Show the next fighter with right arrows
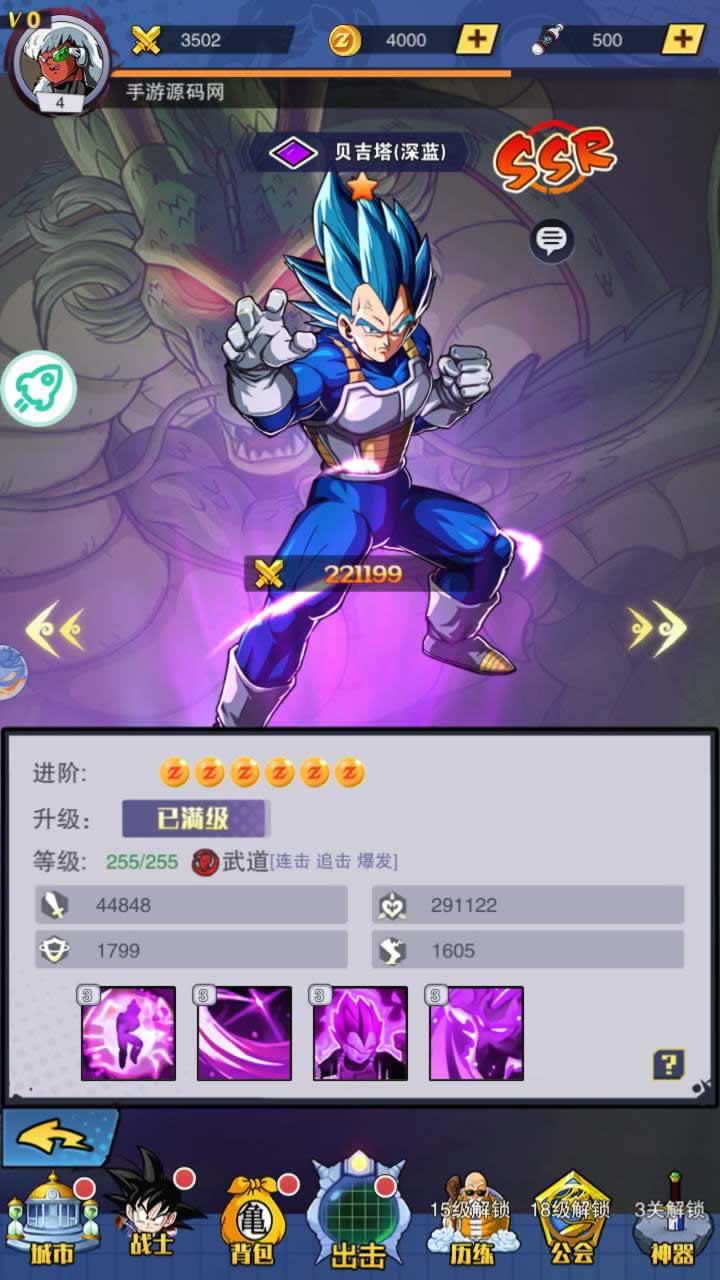 point(657,630)
